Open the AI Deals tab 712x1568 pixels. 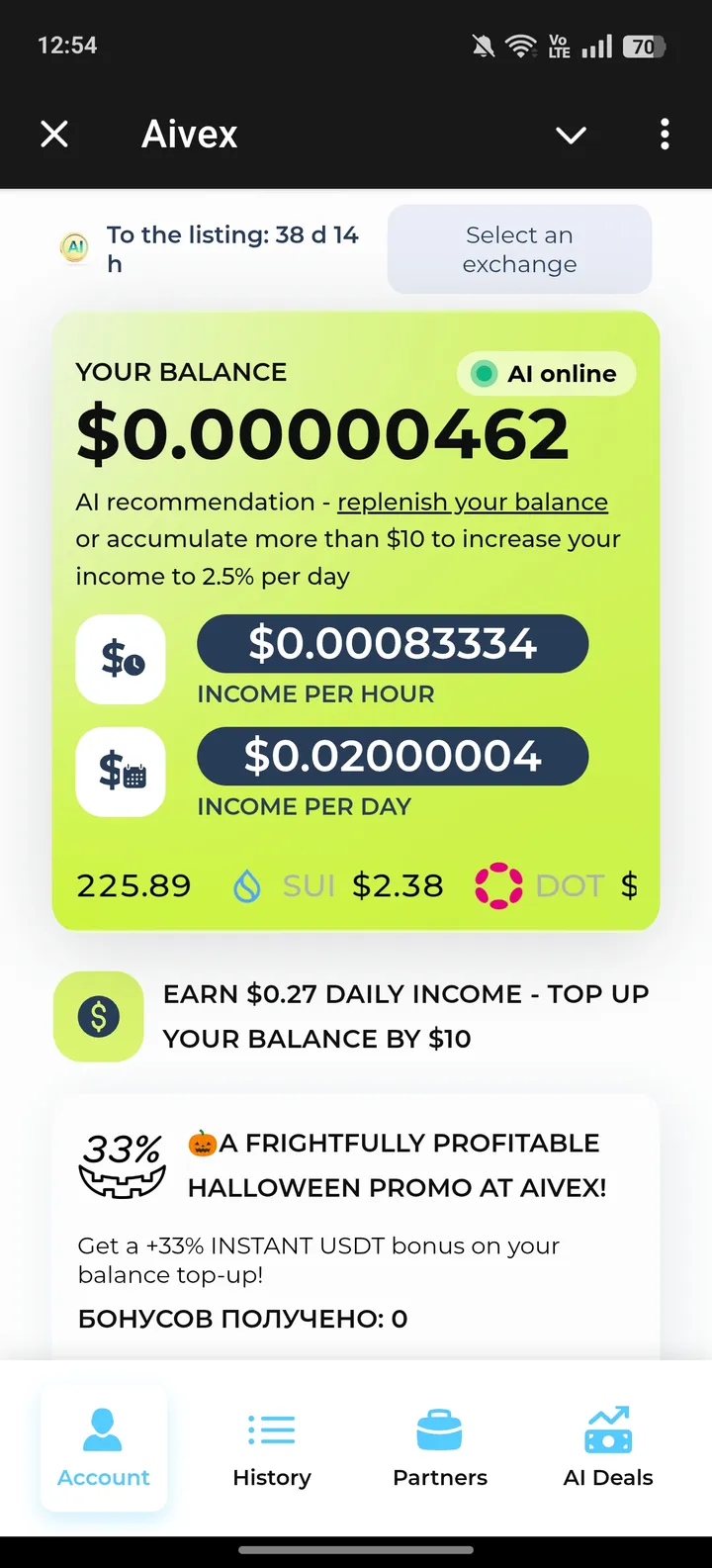(608, 1449)
